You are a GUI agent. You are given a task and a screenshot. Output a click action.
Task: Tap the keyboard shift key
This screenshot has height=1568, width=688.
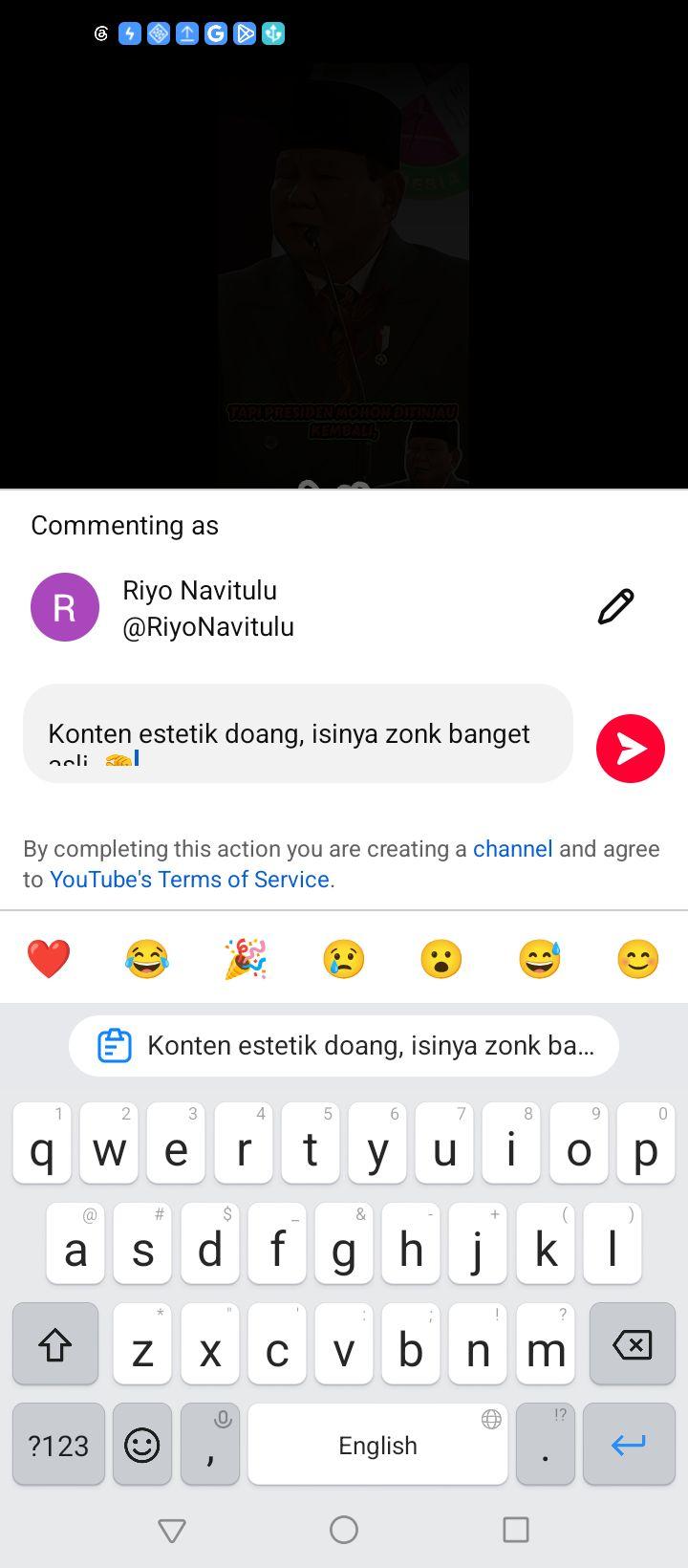(55, 1344)
